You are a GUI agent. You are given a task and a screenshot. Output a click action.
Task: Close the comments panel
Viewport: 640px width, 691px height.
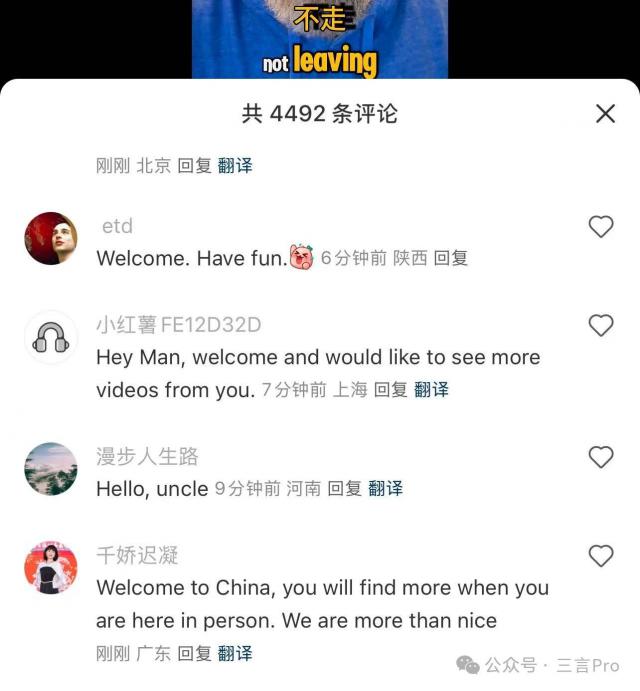pyautogui.click(x=605, y=113)
